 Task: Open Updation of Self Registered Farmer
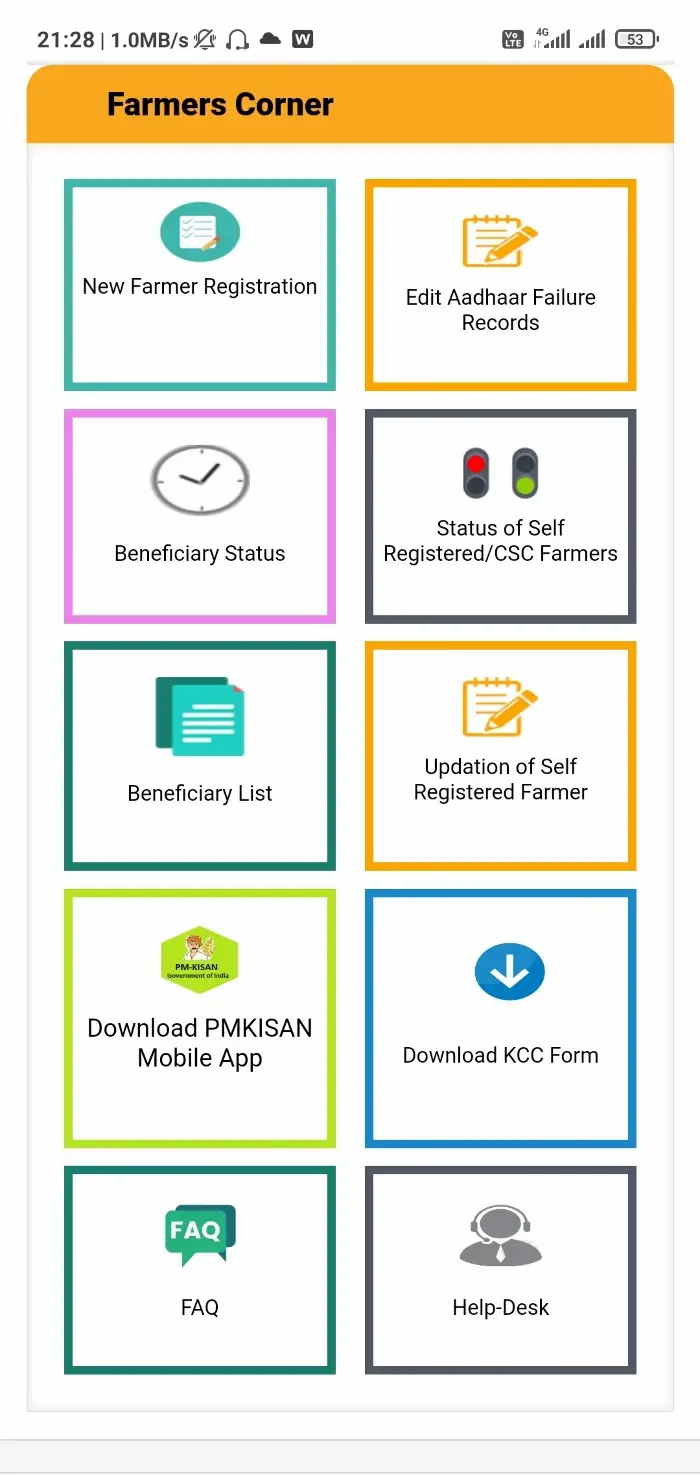(x=500, y=755)
